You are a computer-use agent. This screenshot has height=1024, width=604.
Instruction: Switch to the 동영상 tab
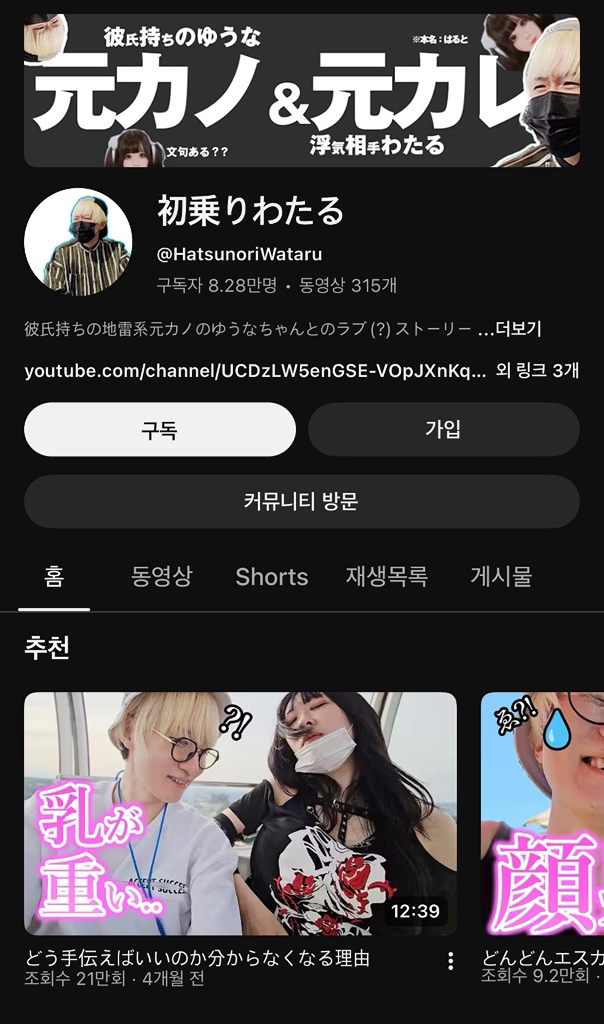click(x=161, y=577)
